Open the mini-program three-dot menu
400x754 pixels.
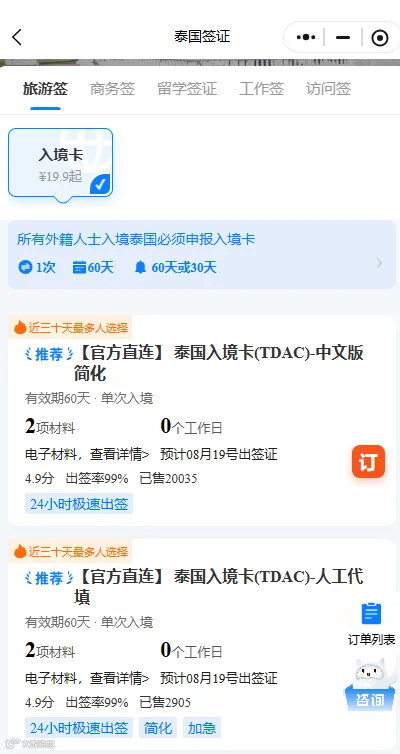[x=306, y=37]
